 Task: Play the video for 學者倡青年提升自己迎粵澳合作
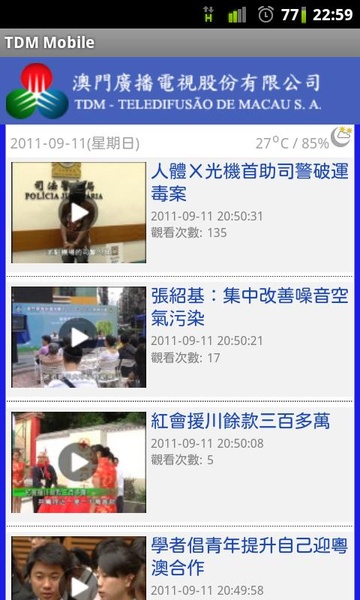pyautogui.click(x=78, y=568)
